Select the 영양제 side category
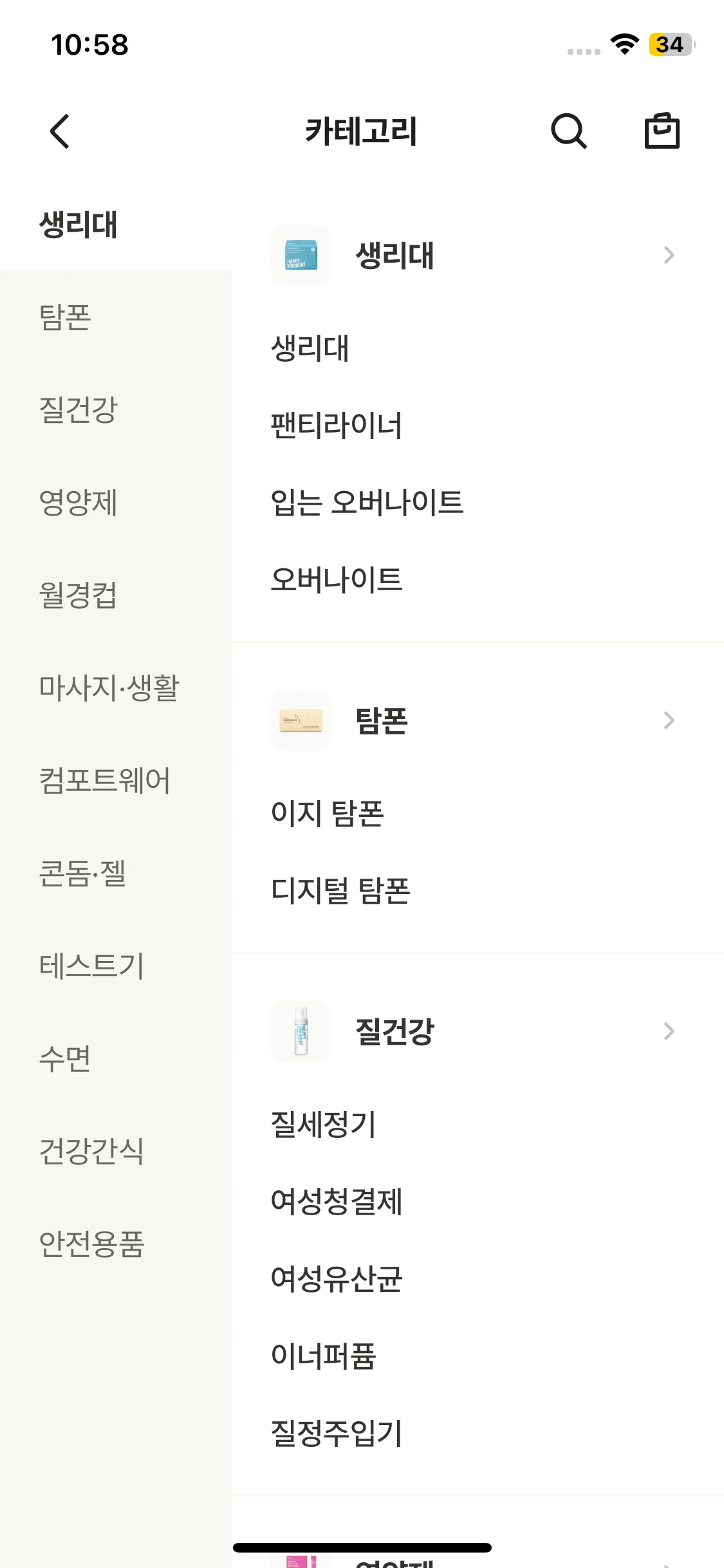 tap(79, 503)
